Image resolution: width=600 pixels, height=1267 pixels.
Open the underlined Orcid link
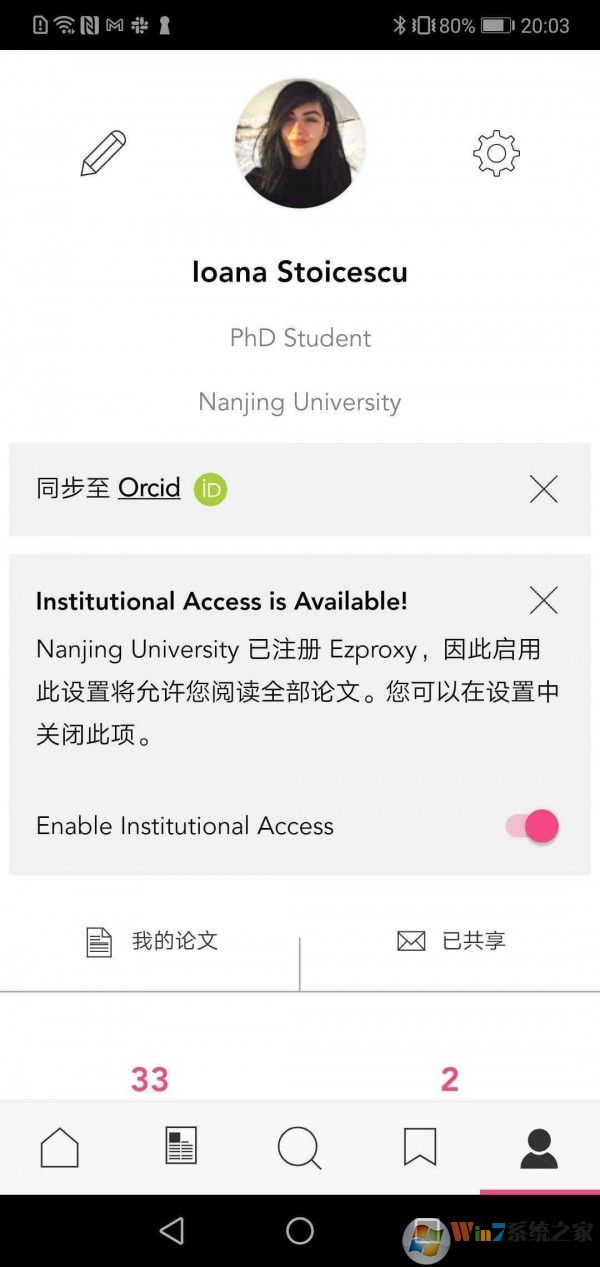149,488
